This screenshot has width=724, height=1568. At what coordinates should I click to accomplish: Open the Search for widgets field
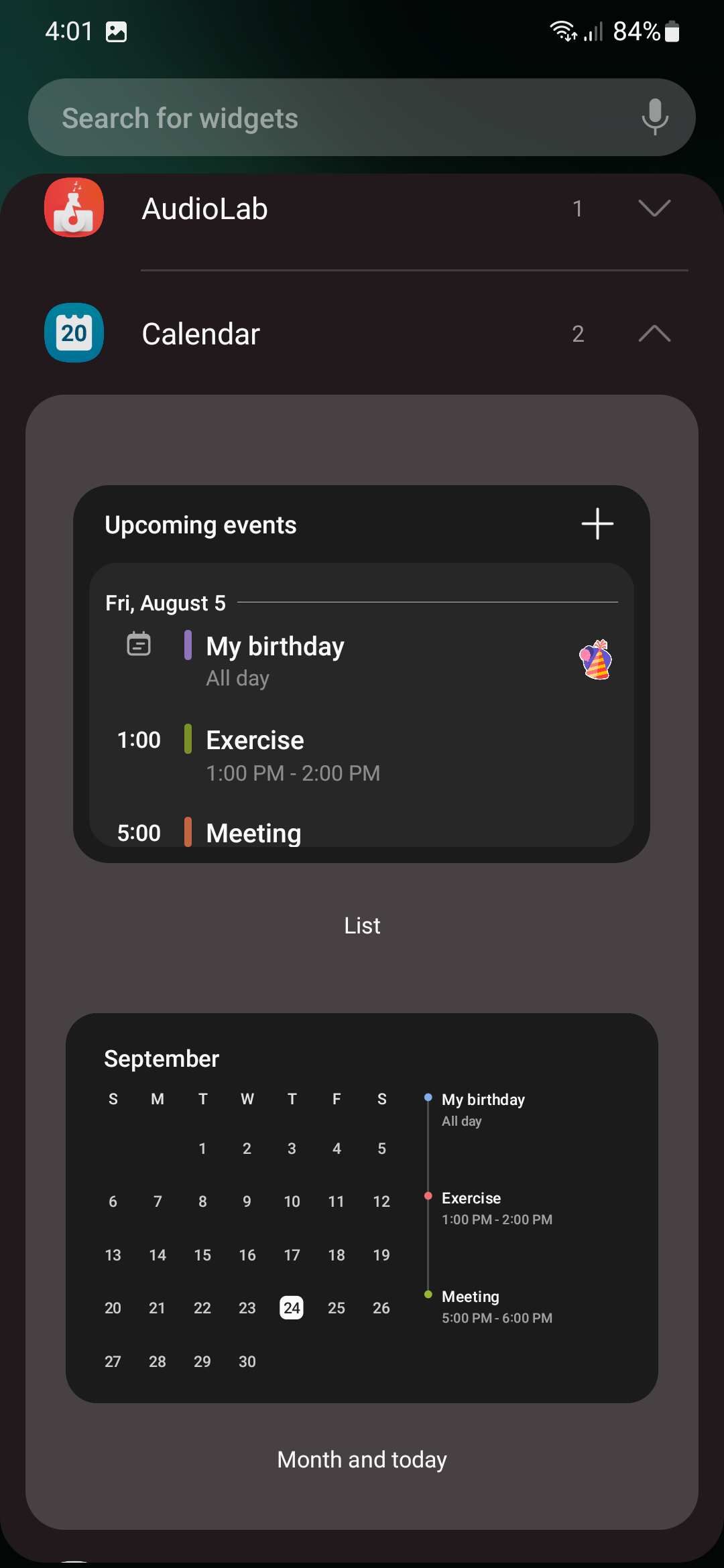[x=322, y=118]
